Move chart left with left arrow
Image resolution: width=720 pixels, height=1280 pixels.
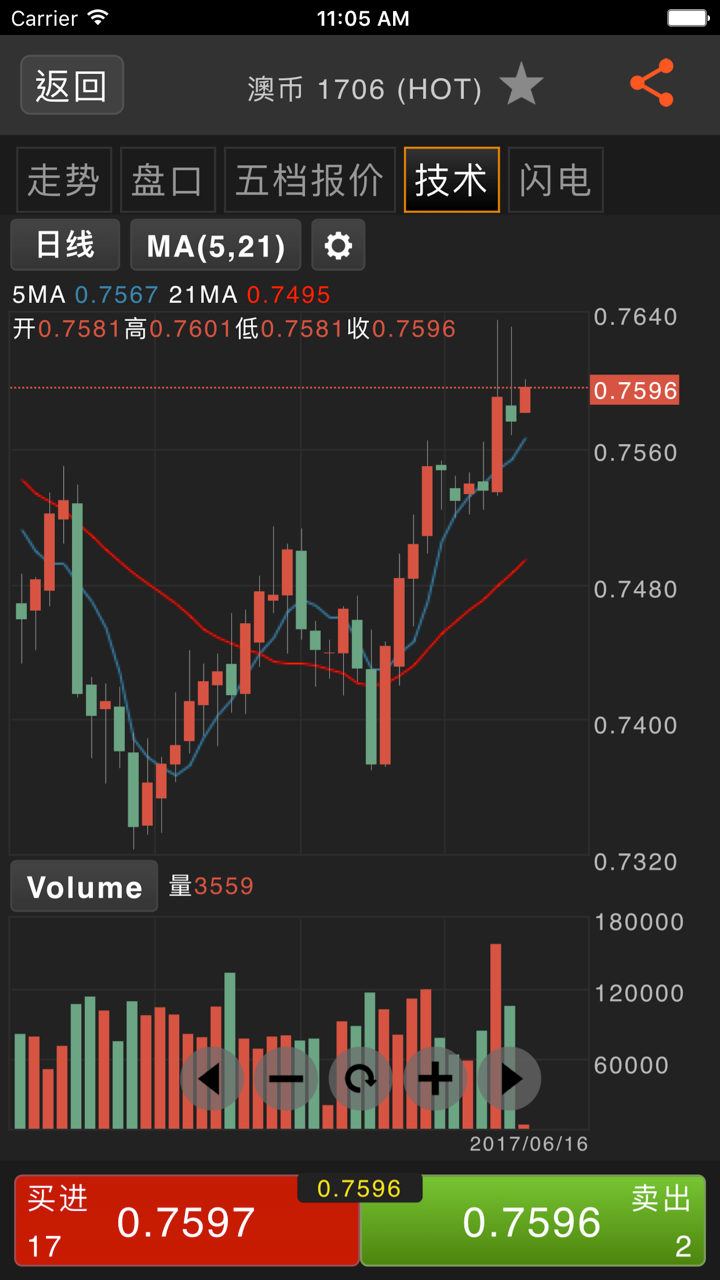(211, 1079)
